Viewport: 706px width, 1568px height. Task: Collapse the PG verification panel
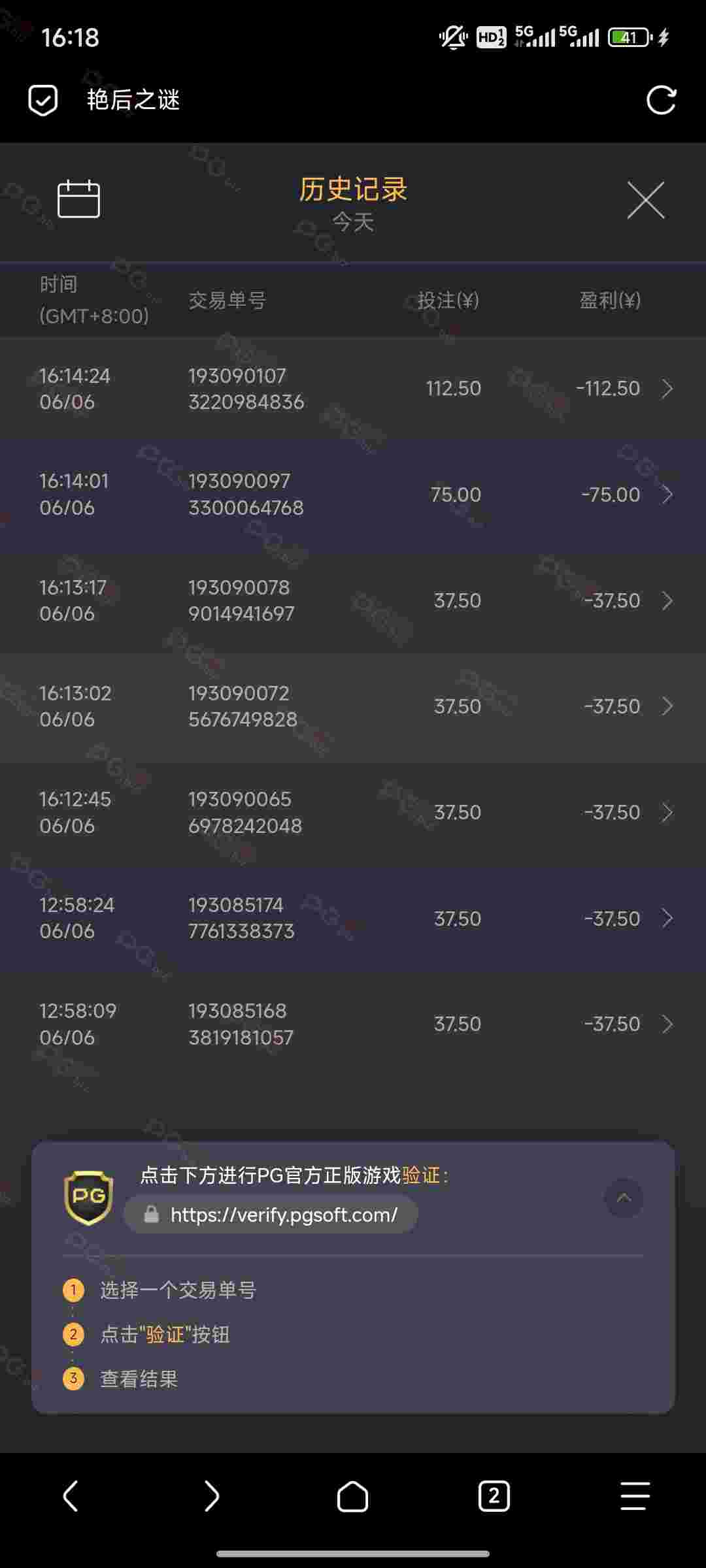(624, 1198)
